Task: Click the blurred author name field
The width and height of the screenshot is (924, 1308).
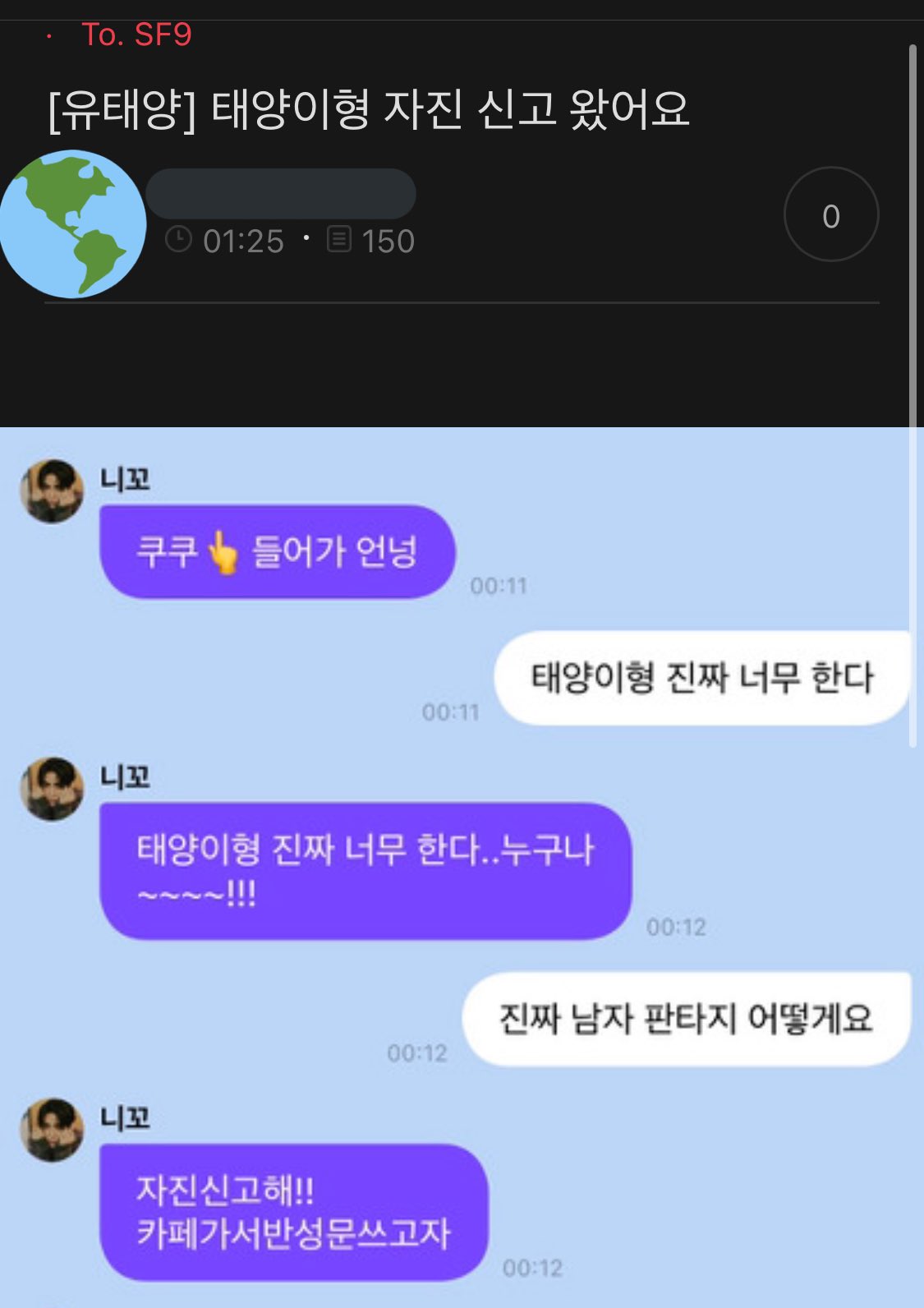Action: [283, 195]
